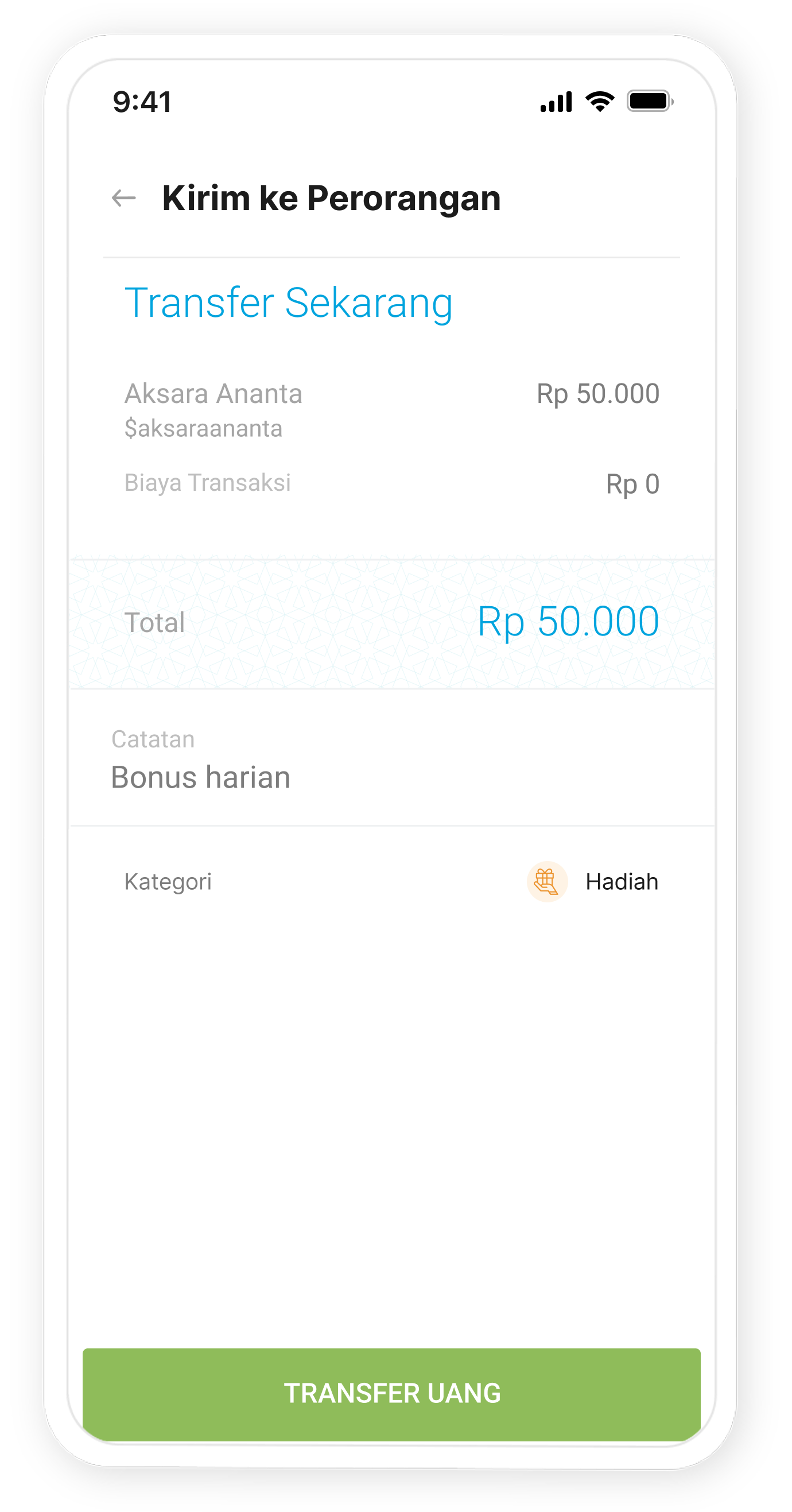Change the Hadiah category
Viewport: 792px width, 1512px height.
click(x=593, y=882)
